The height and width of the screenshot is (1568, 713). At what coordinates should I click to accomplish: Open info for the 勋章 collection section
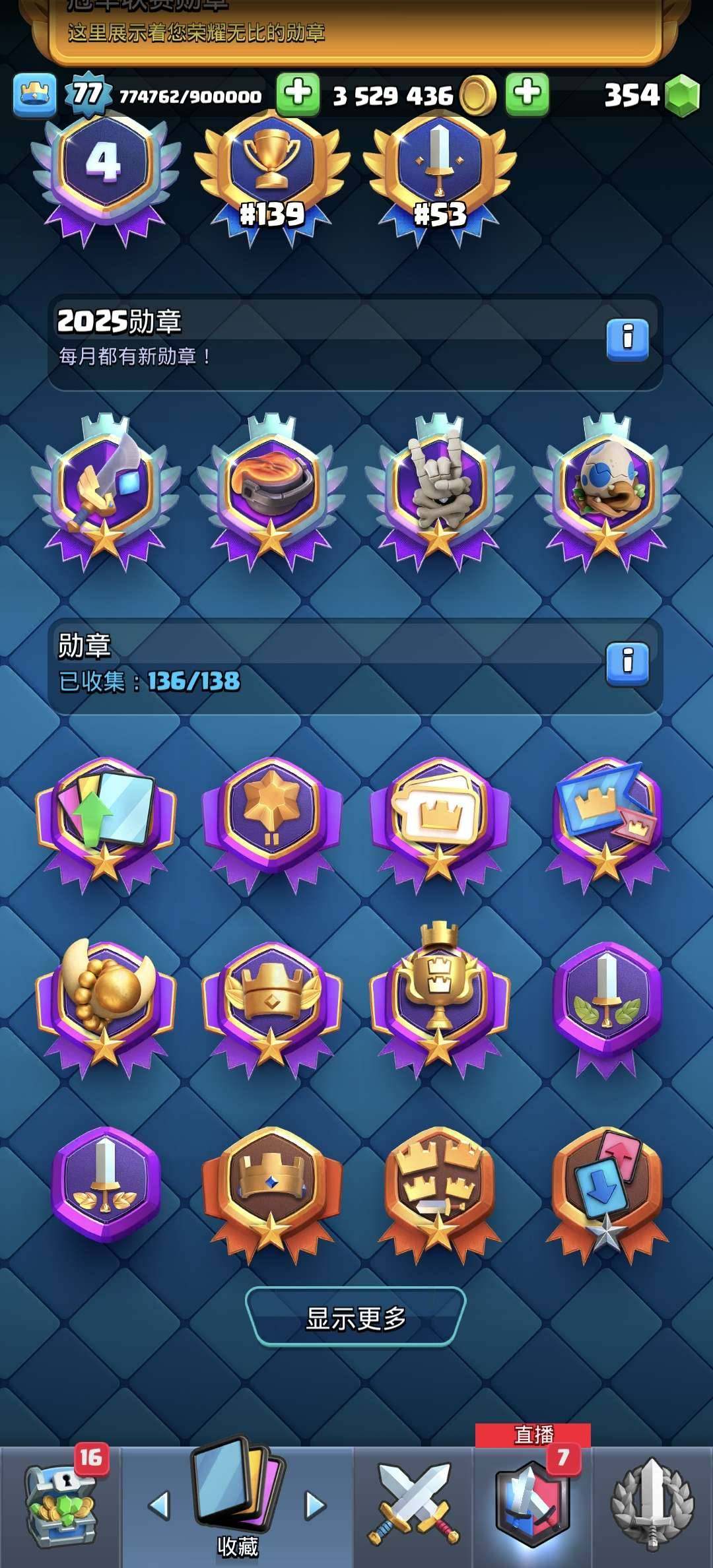click(627, 662)
